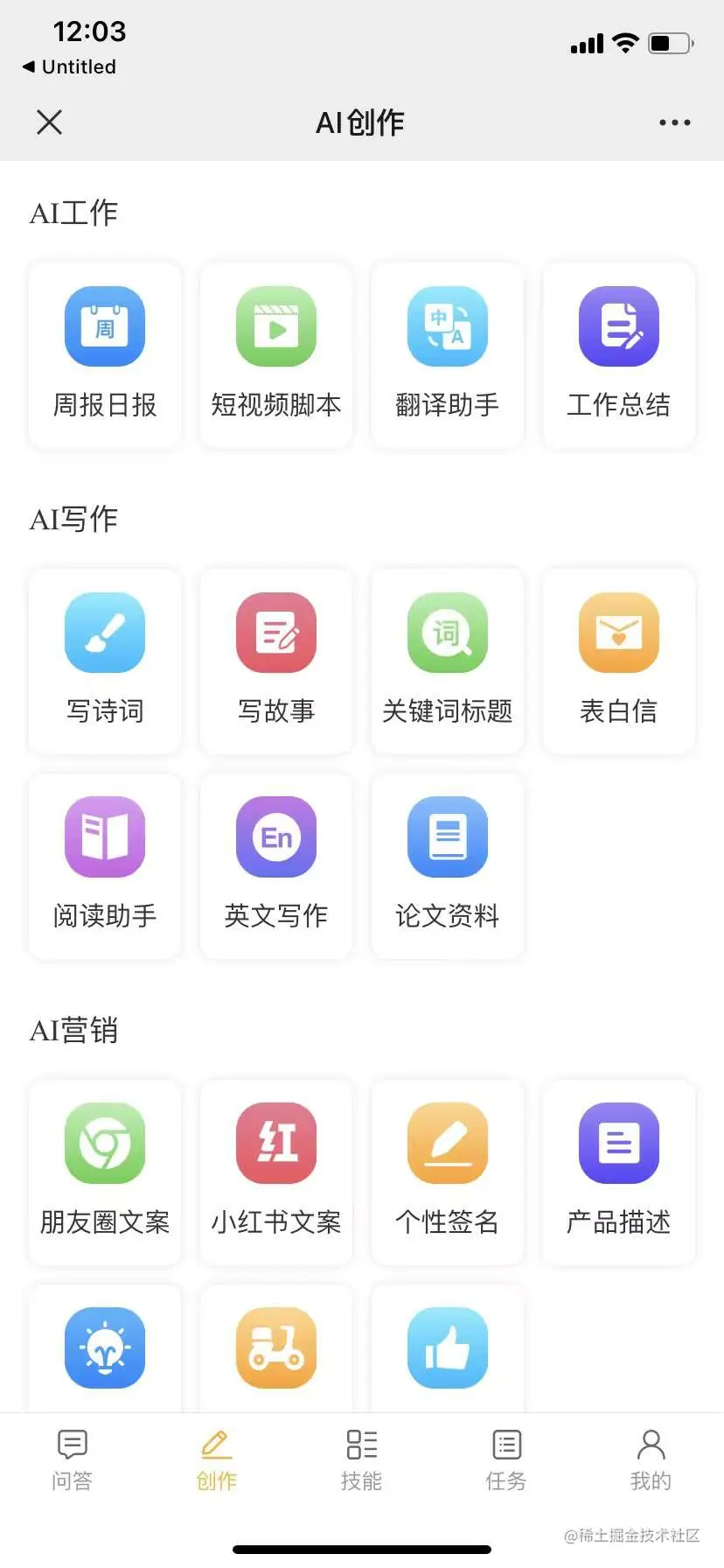Select 阅读助手

click(x=105, y=865)
